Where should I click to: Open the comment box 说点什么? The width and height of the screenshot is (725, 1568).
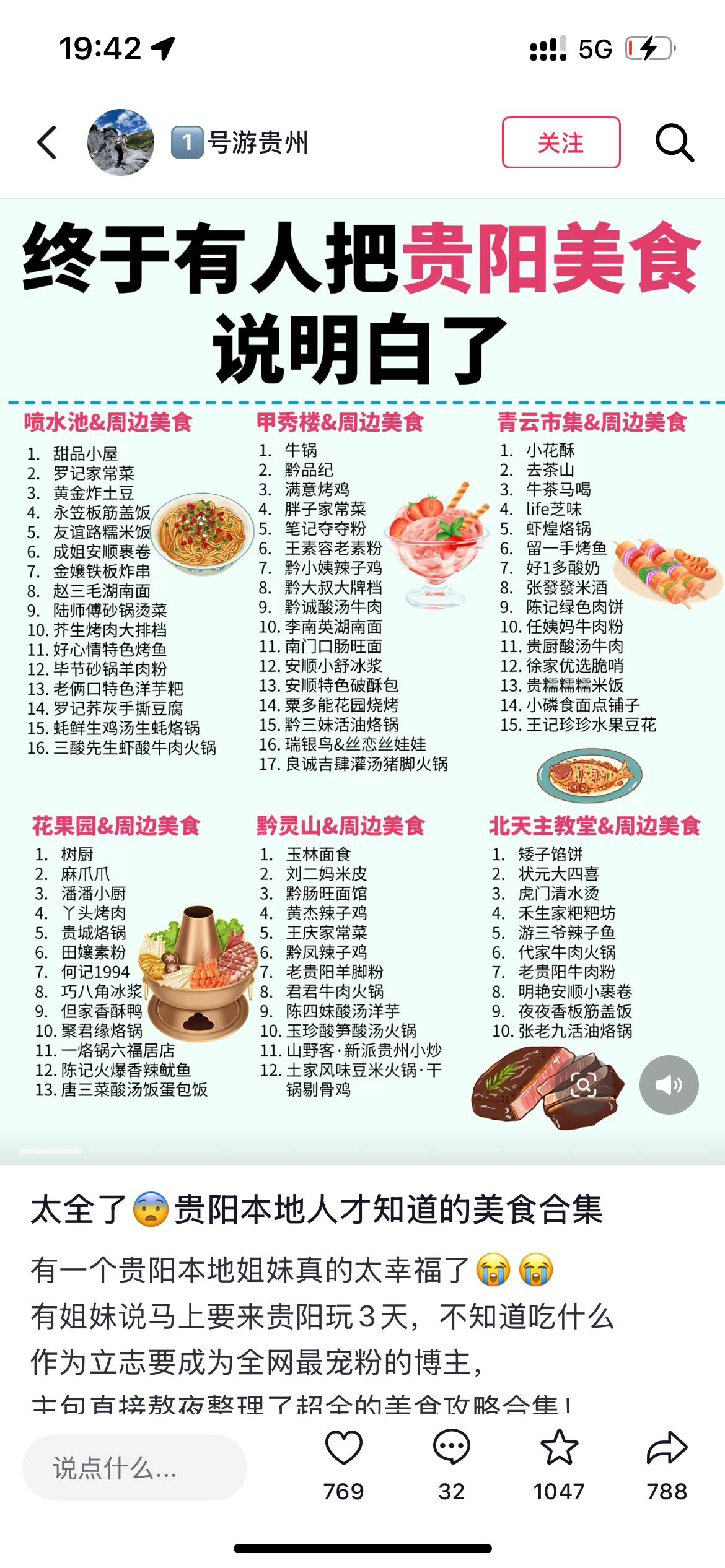pyautogui.click(x=134, y=1468)
